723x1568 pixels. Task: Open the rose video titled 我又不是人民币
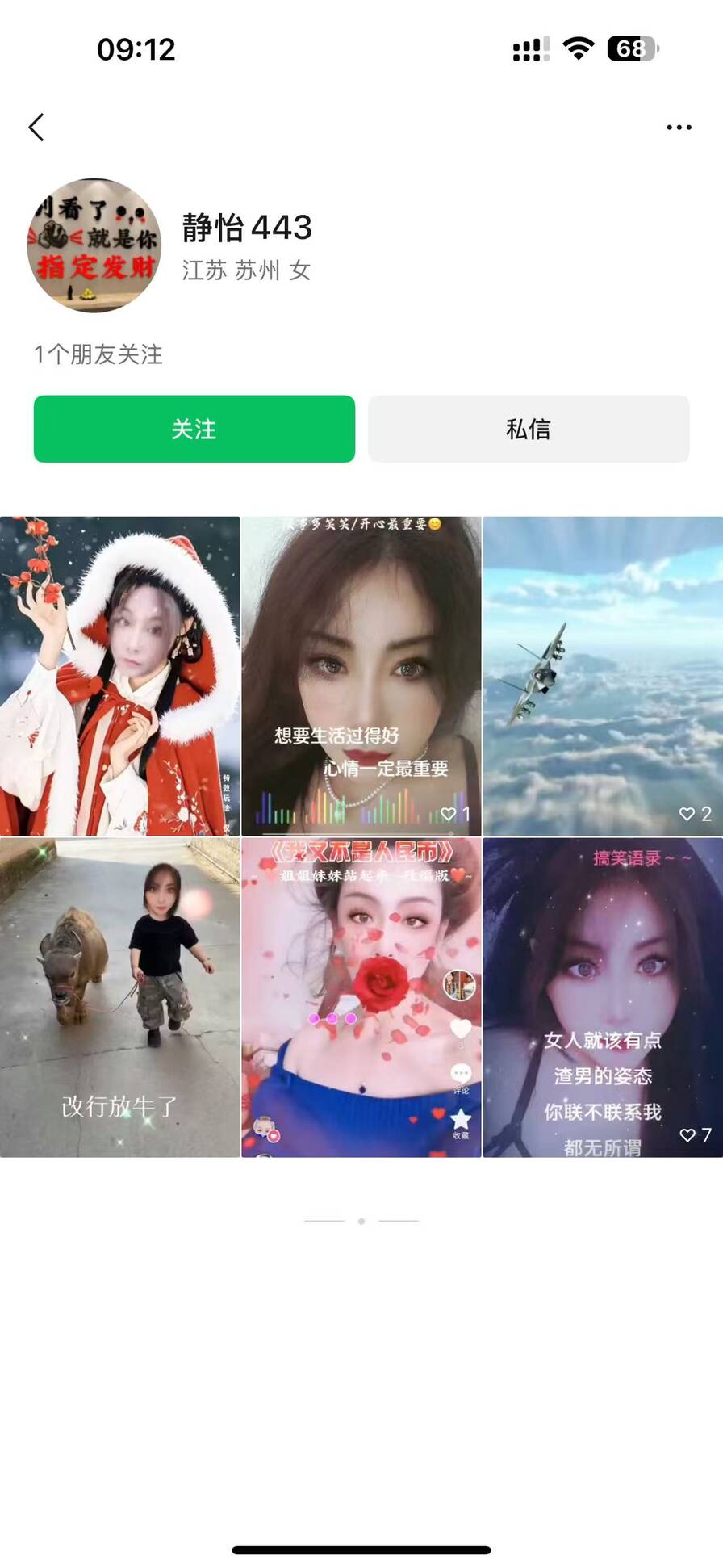point(361,997)
